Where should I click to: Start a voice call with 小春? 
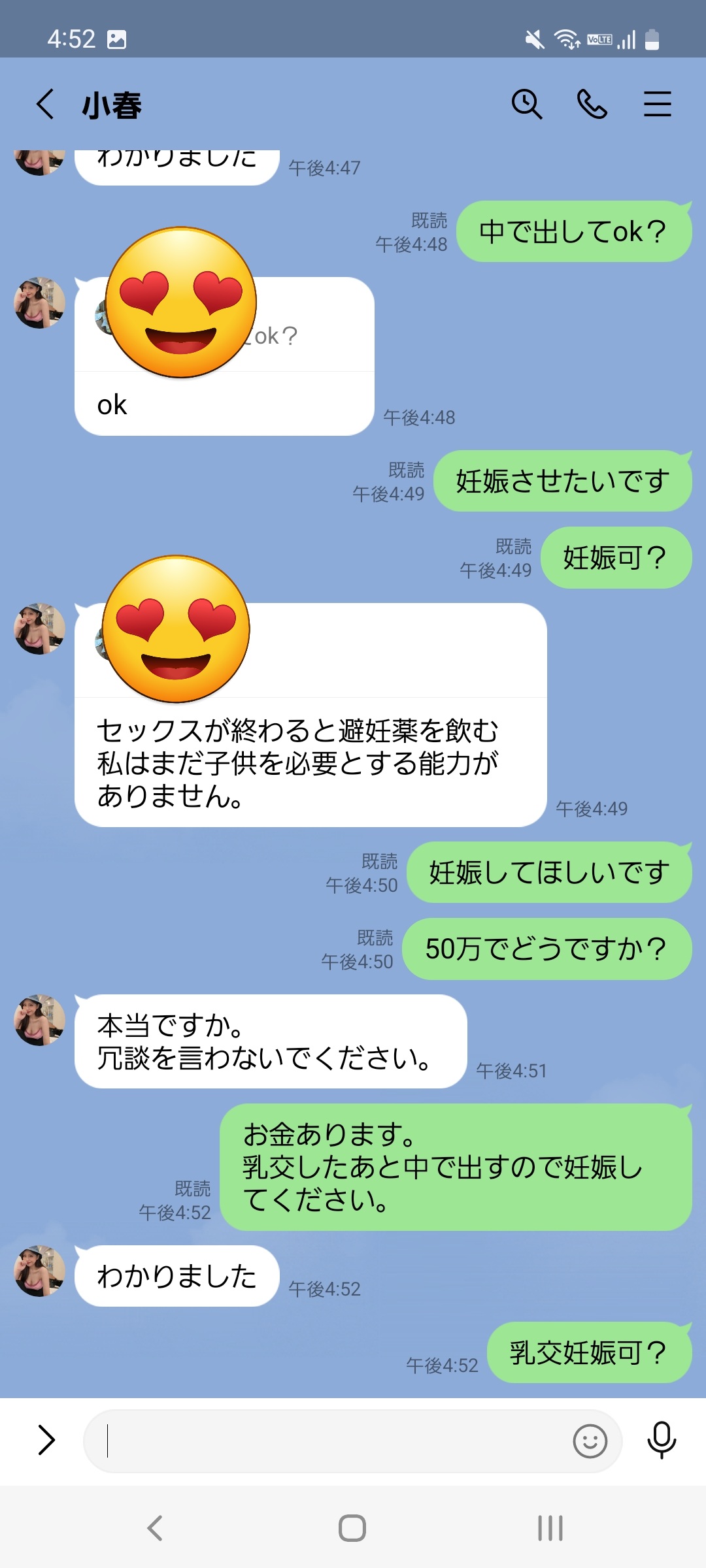tap(592, 105)
